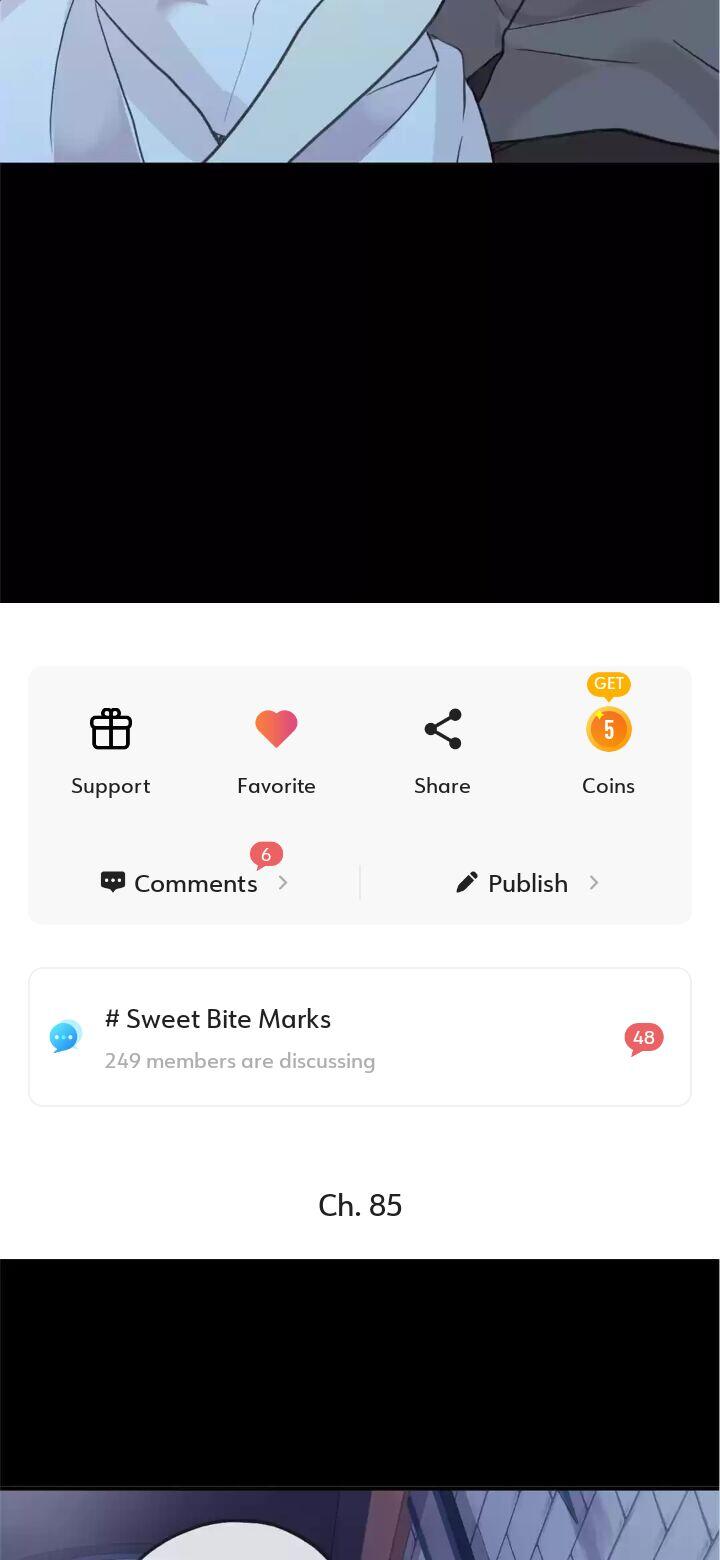Screen dimensions: 720x1560
Task: Publish a new comment
Action: point(527,883)
